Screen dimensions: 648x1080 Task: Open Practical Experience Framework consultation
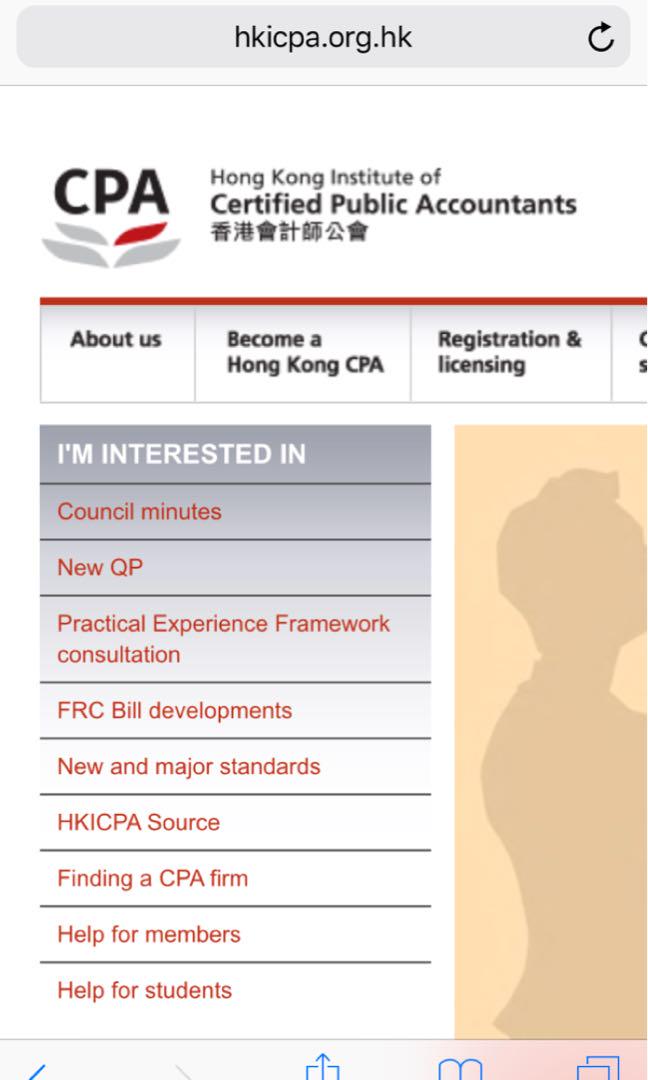(223, 639)
